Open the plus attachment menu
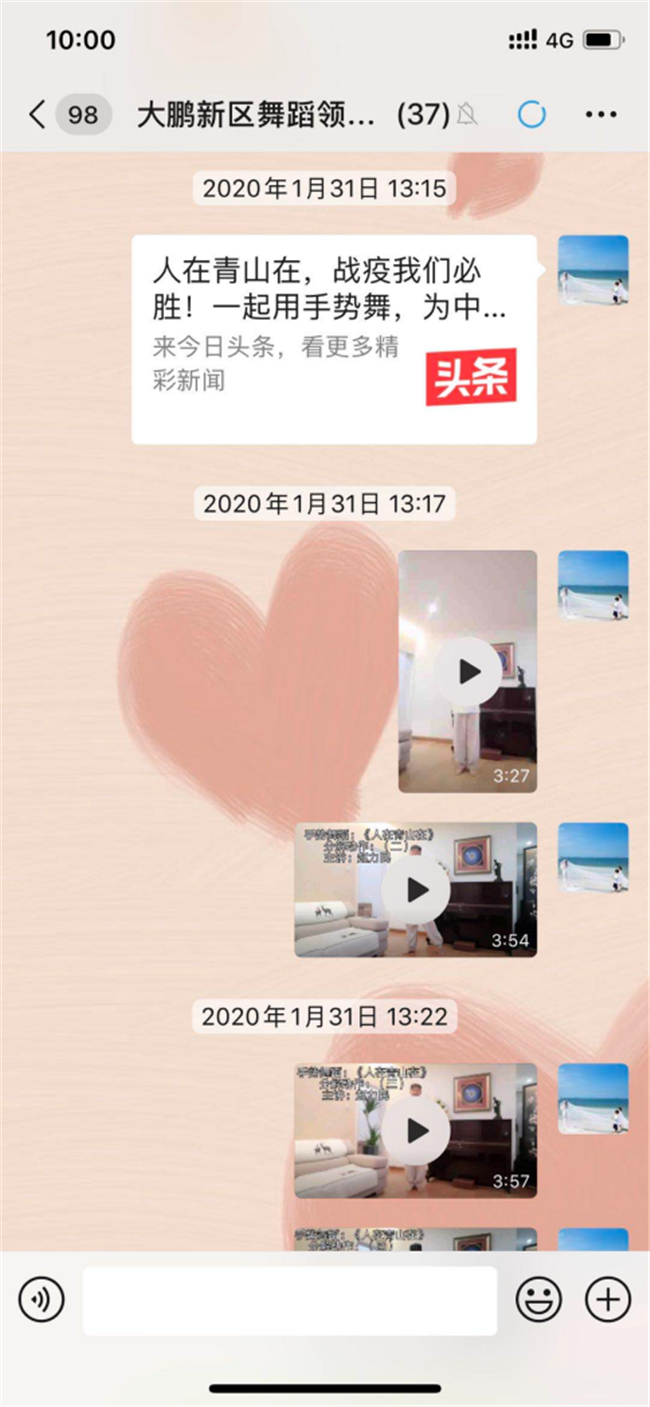Screen dimensions: 650x1407 point(607,1300)
